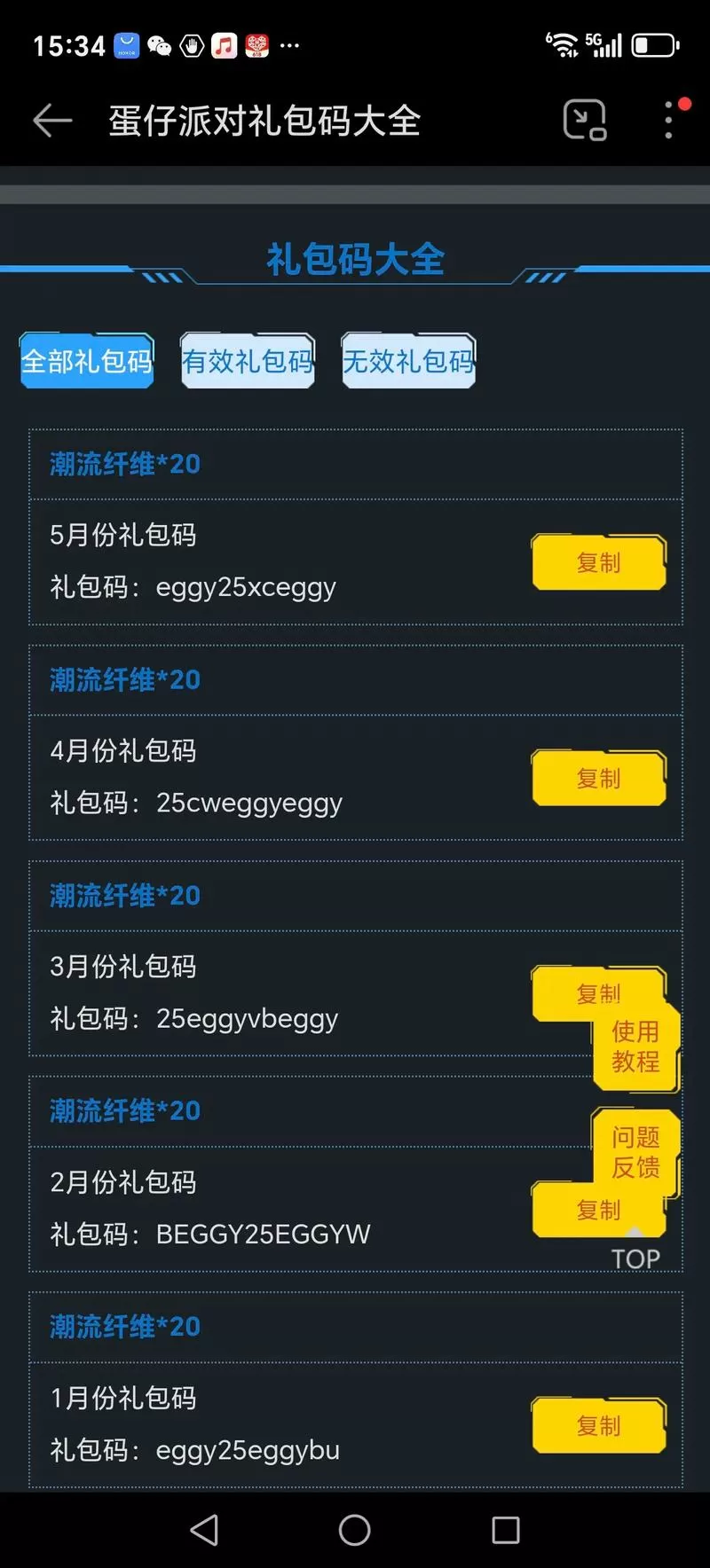This screenshot has width=710, height=1568.
Task: Jump back to TOP of page
Action: (x=635, y=1256)
